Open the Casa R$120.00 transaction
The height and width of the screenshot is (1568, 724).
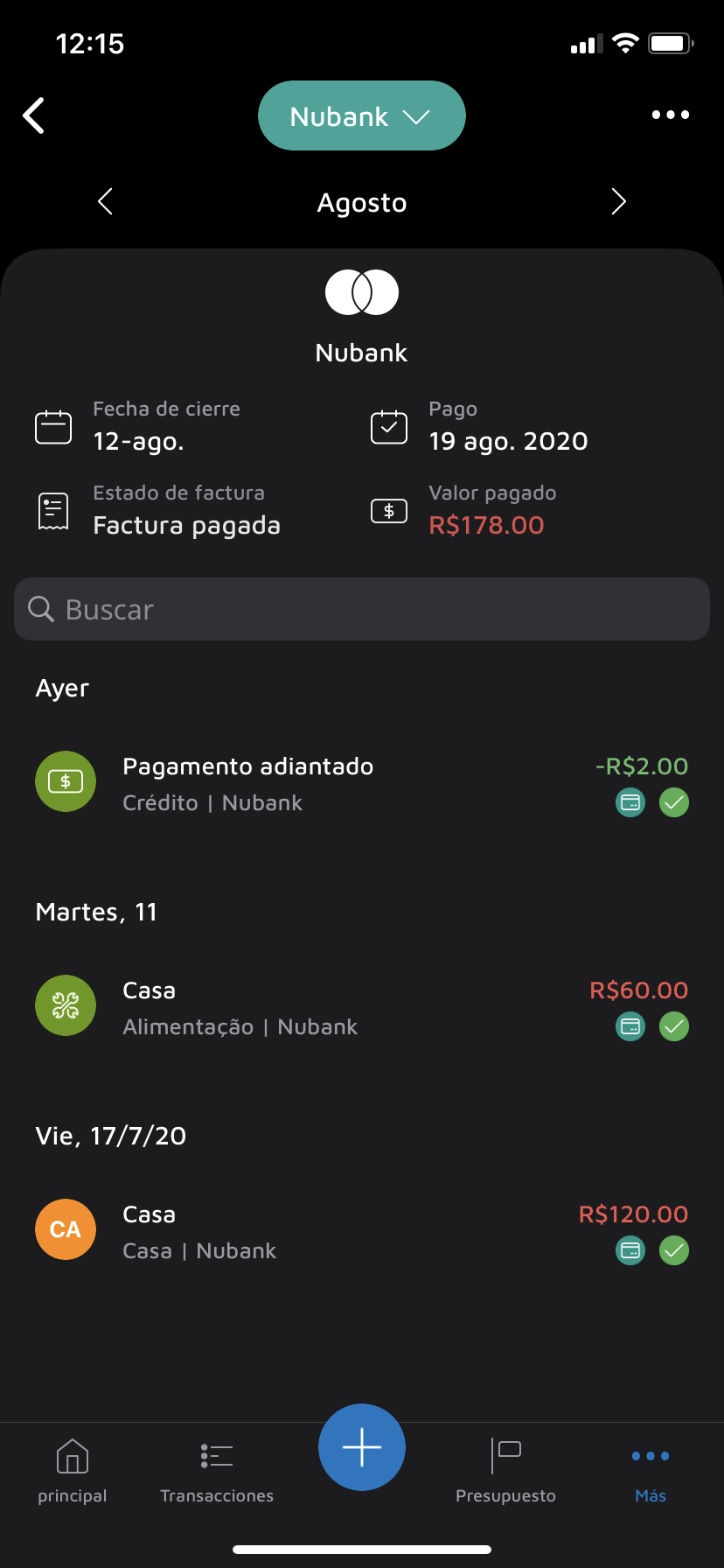coord(361,1231)
